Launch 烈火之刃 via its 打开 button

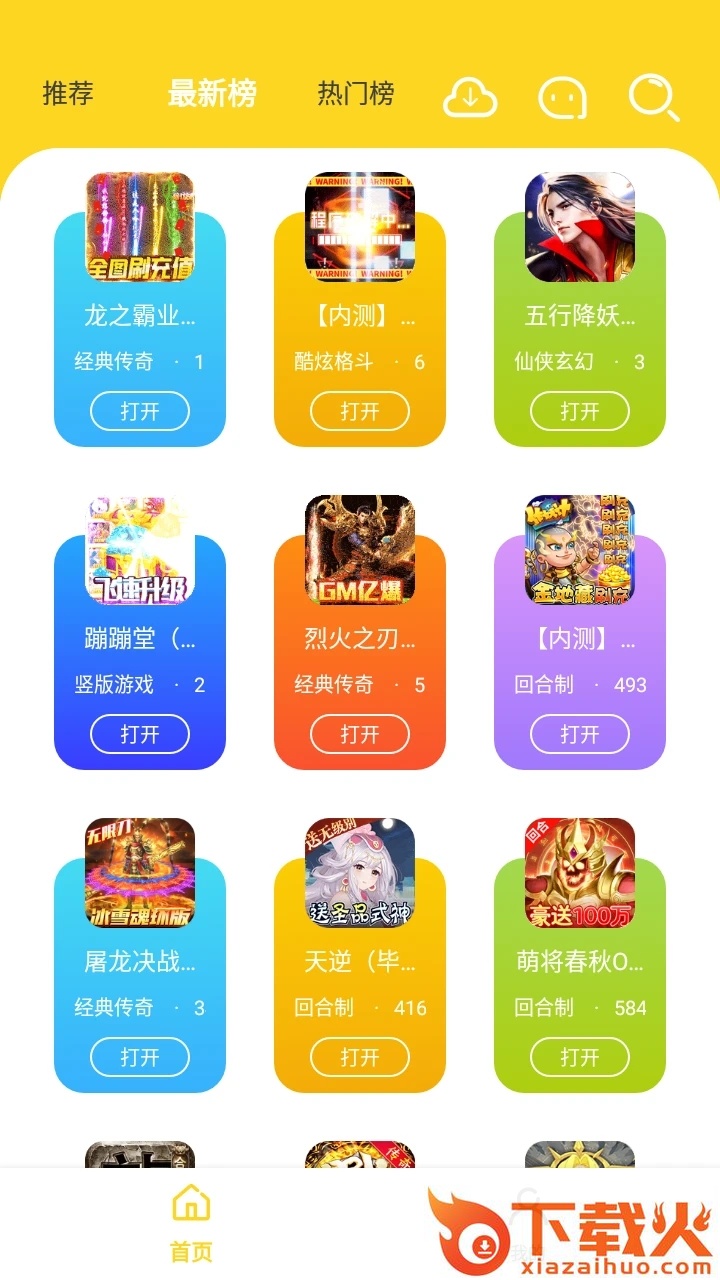coord(360,734)
